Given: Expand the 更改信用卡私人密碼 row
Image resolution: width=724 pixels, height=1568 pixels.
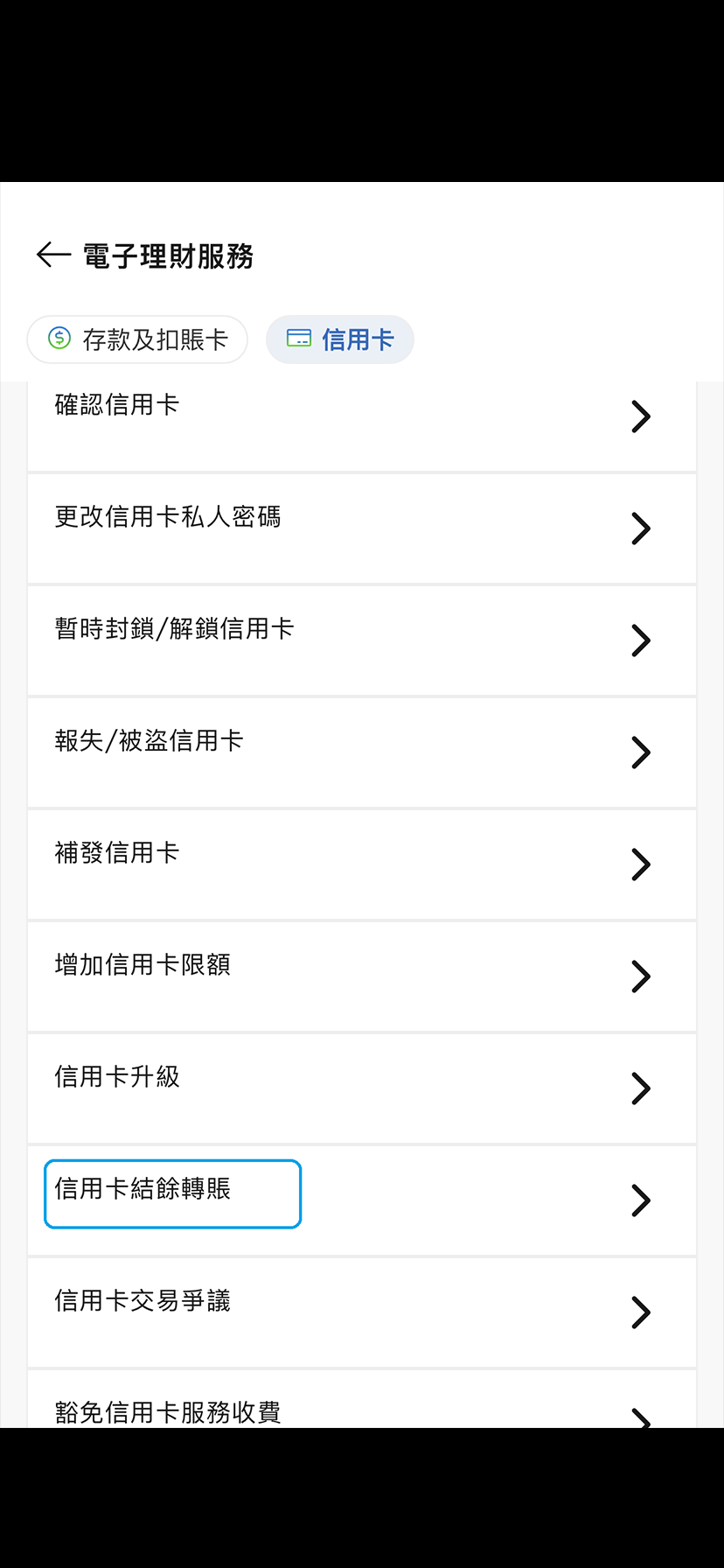Looking at the screenshot, I should (362, 528).
